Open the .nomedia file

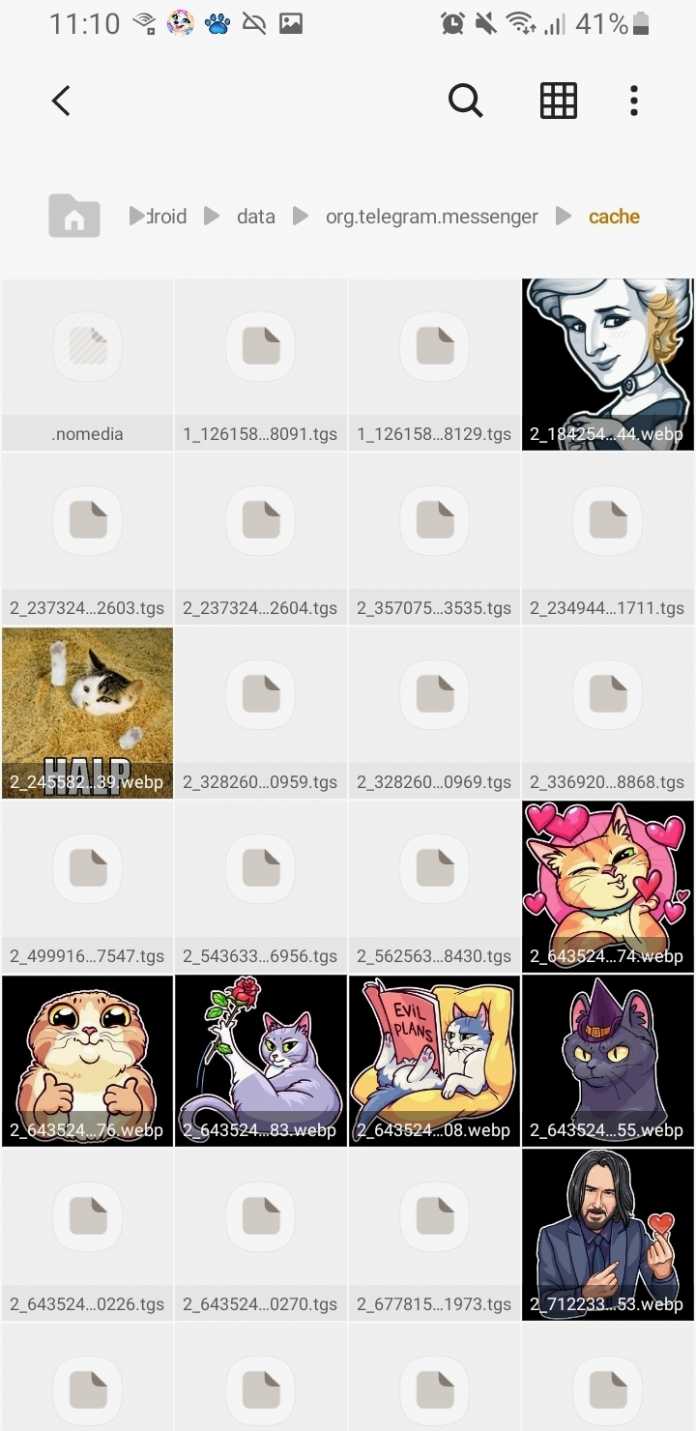point(88,365)
